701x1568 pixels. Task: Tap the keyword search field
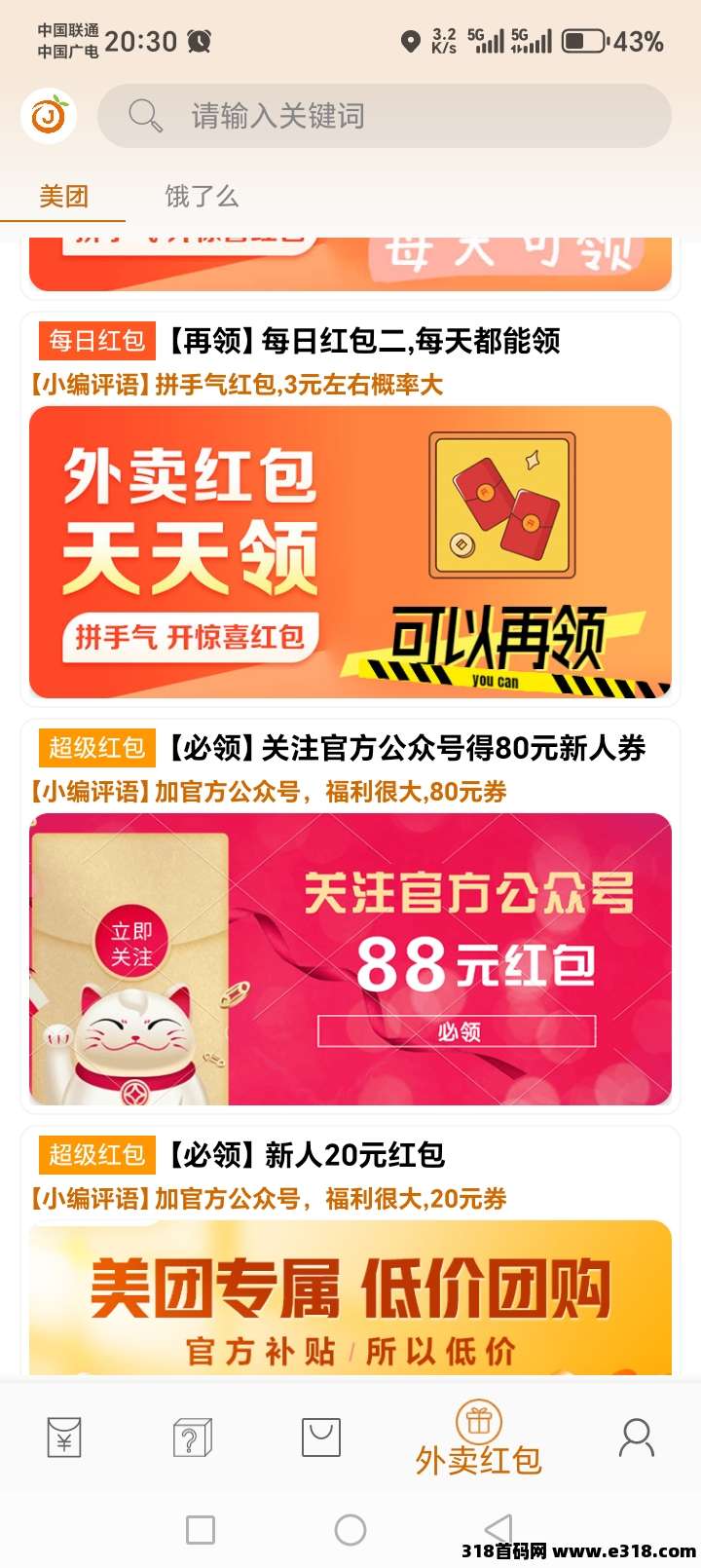coord(385,116)
